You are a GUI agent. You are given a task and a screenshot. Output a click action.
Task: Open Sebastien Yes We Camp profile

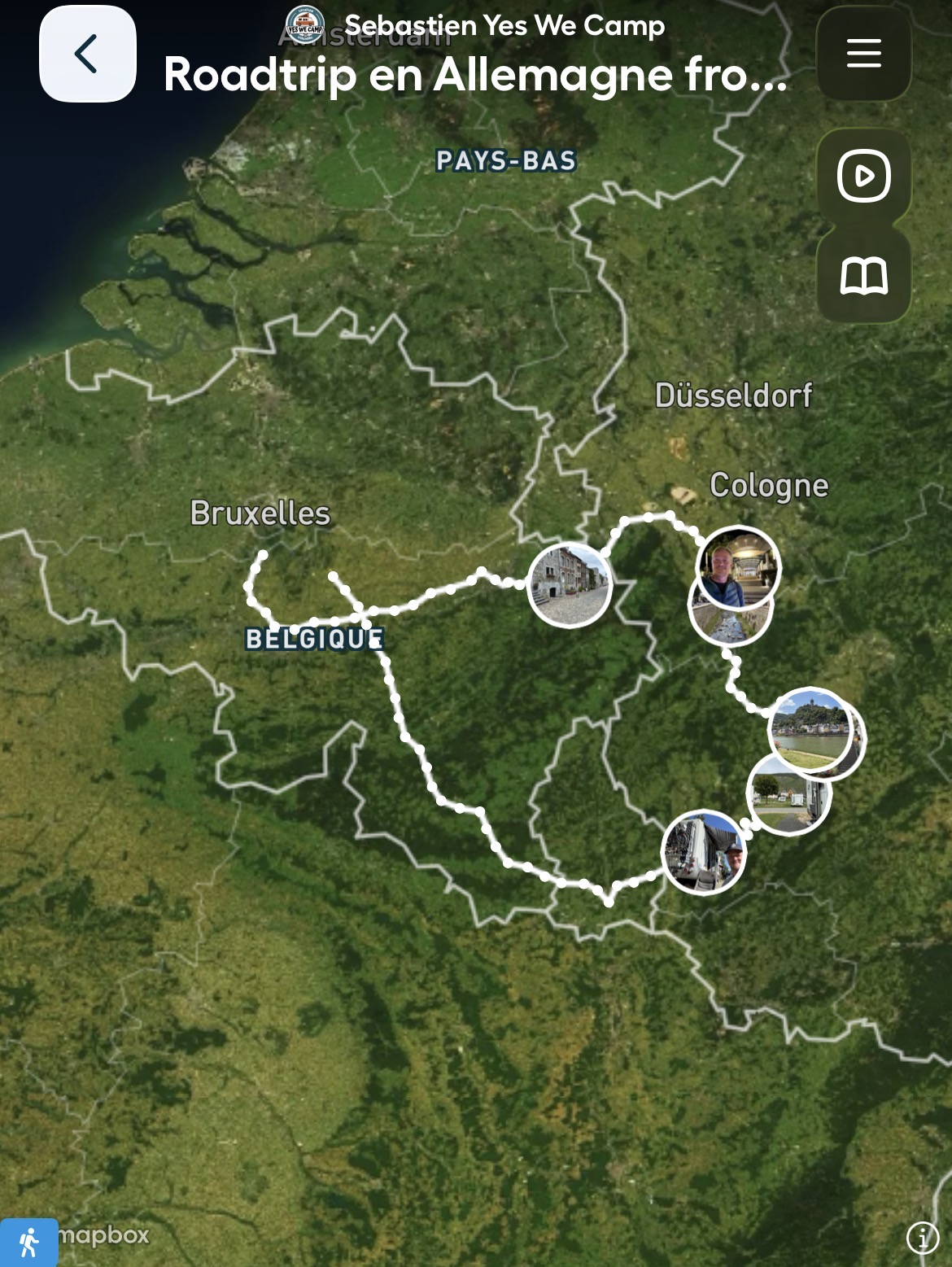point(503,26)
